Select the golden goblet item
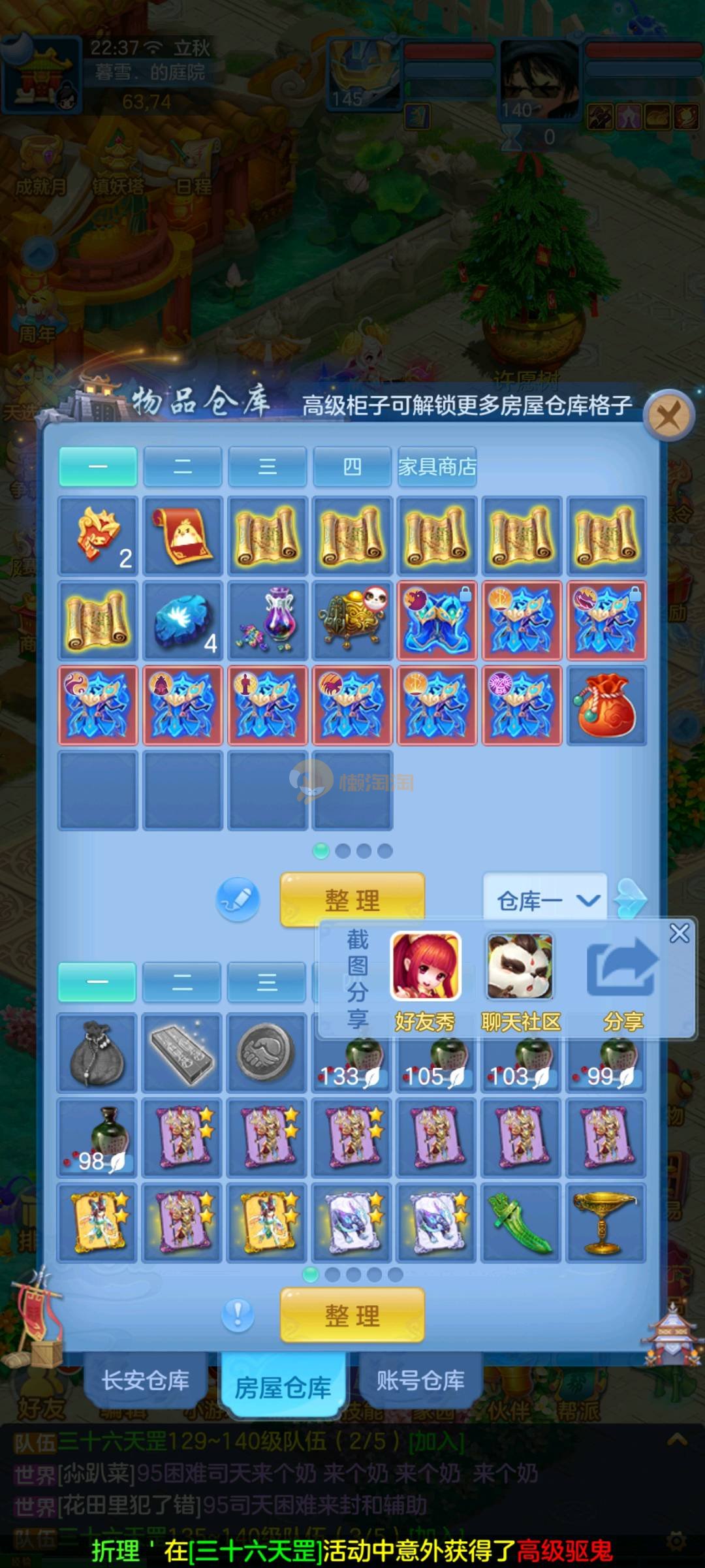Screen dimensions: 705x1568 pos(606,1222)
